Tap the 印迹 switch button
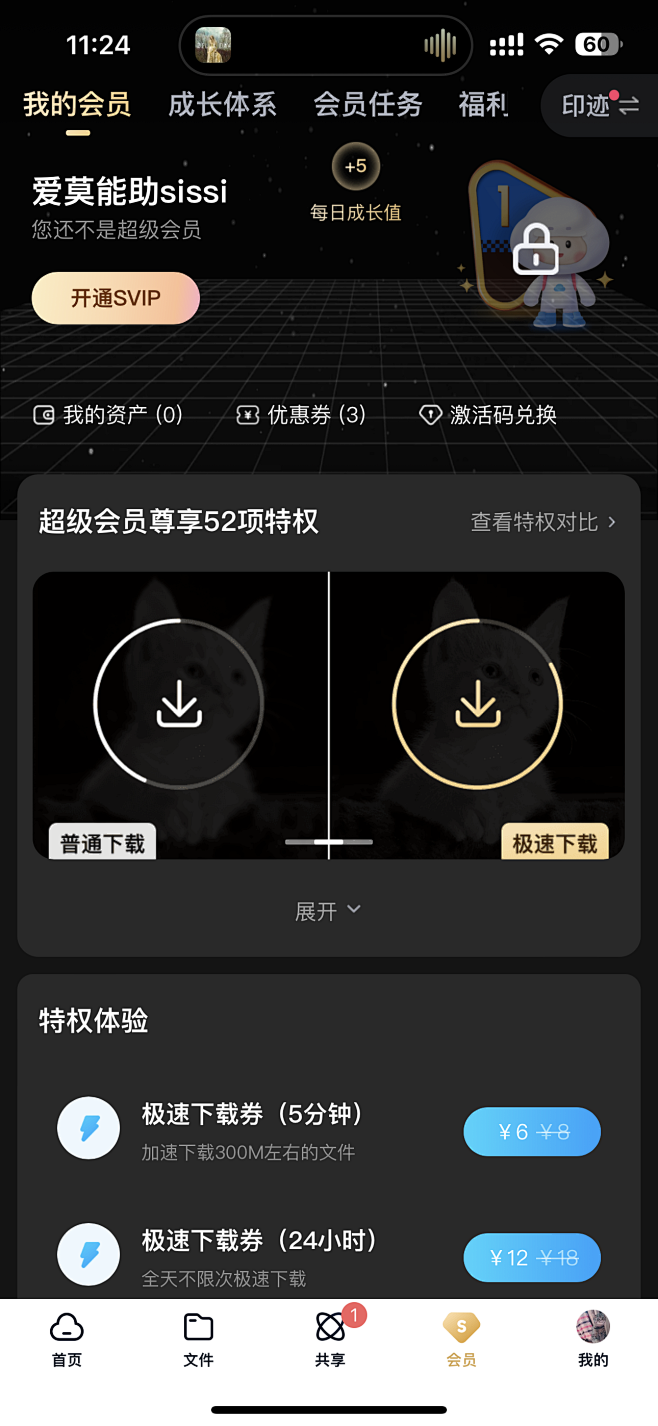Image resolution: width=658 pixels, height=1426 pixels. pyautogui.click(x=600, y=106)
